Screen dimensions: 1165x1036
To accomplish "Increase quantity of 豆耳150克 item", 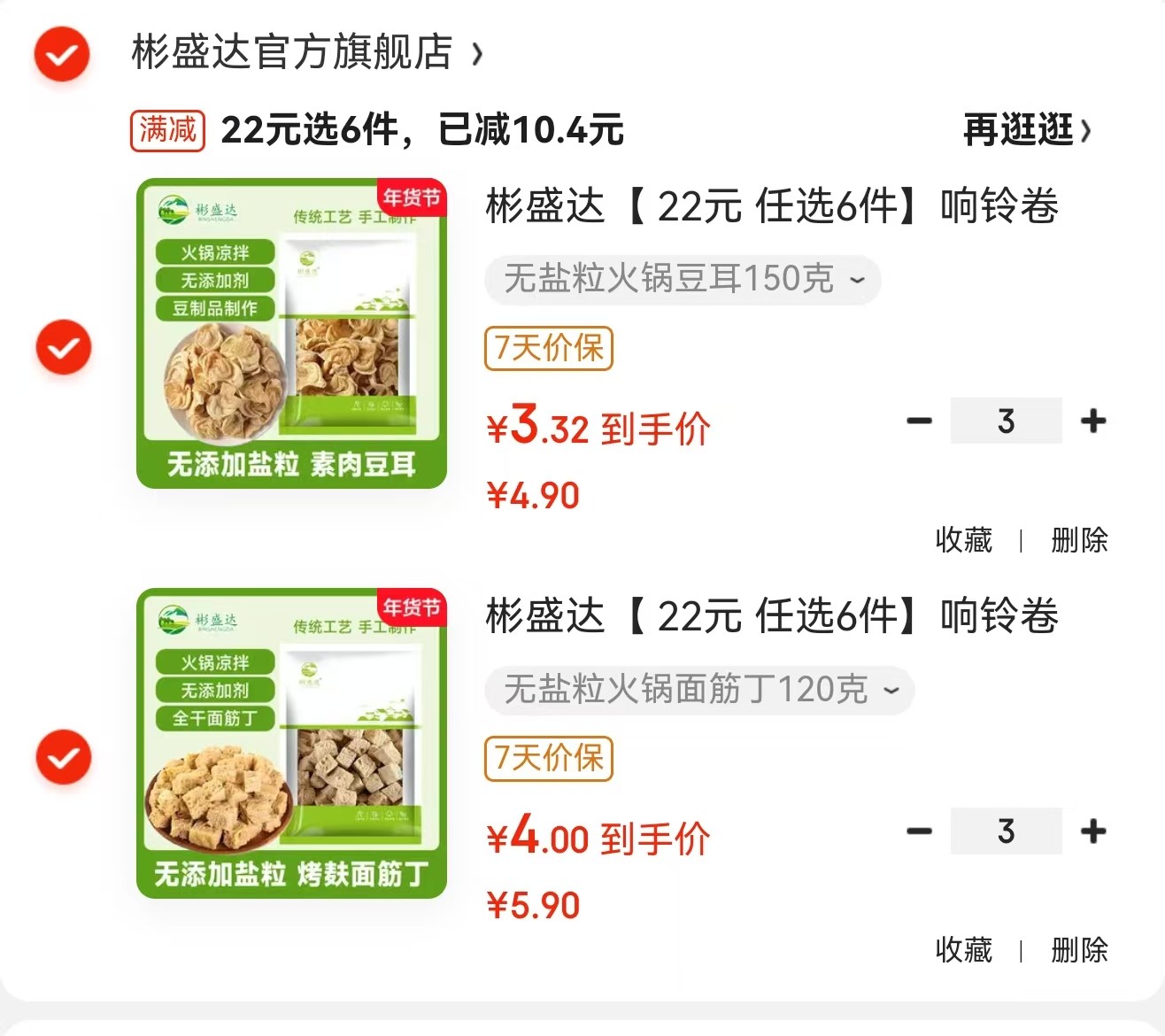I will point(1093,421).
